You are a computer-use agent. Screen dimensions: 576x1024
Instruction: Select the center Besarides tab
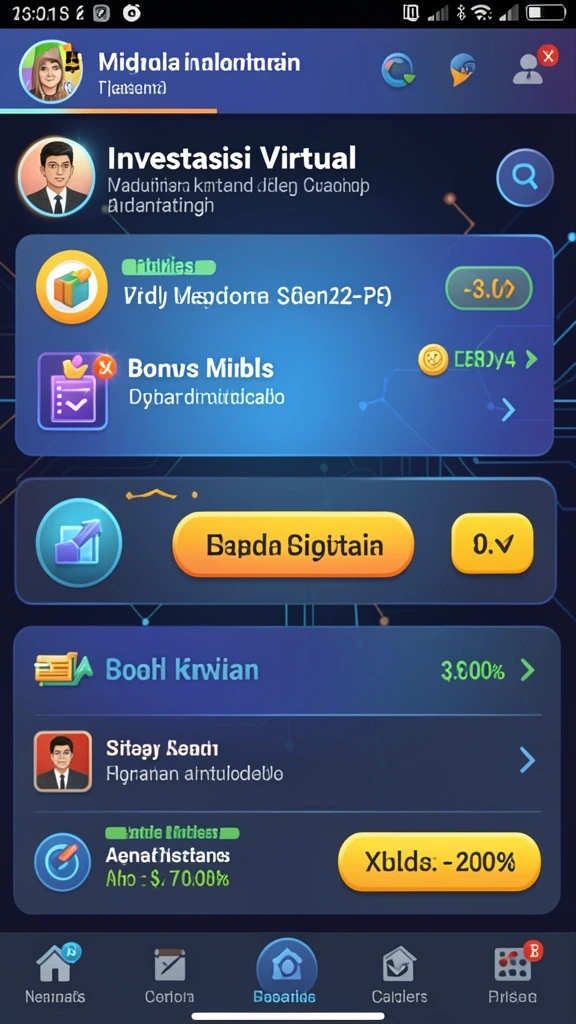pyautogui.click(x=285, y=973)
